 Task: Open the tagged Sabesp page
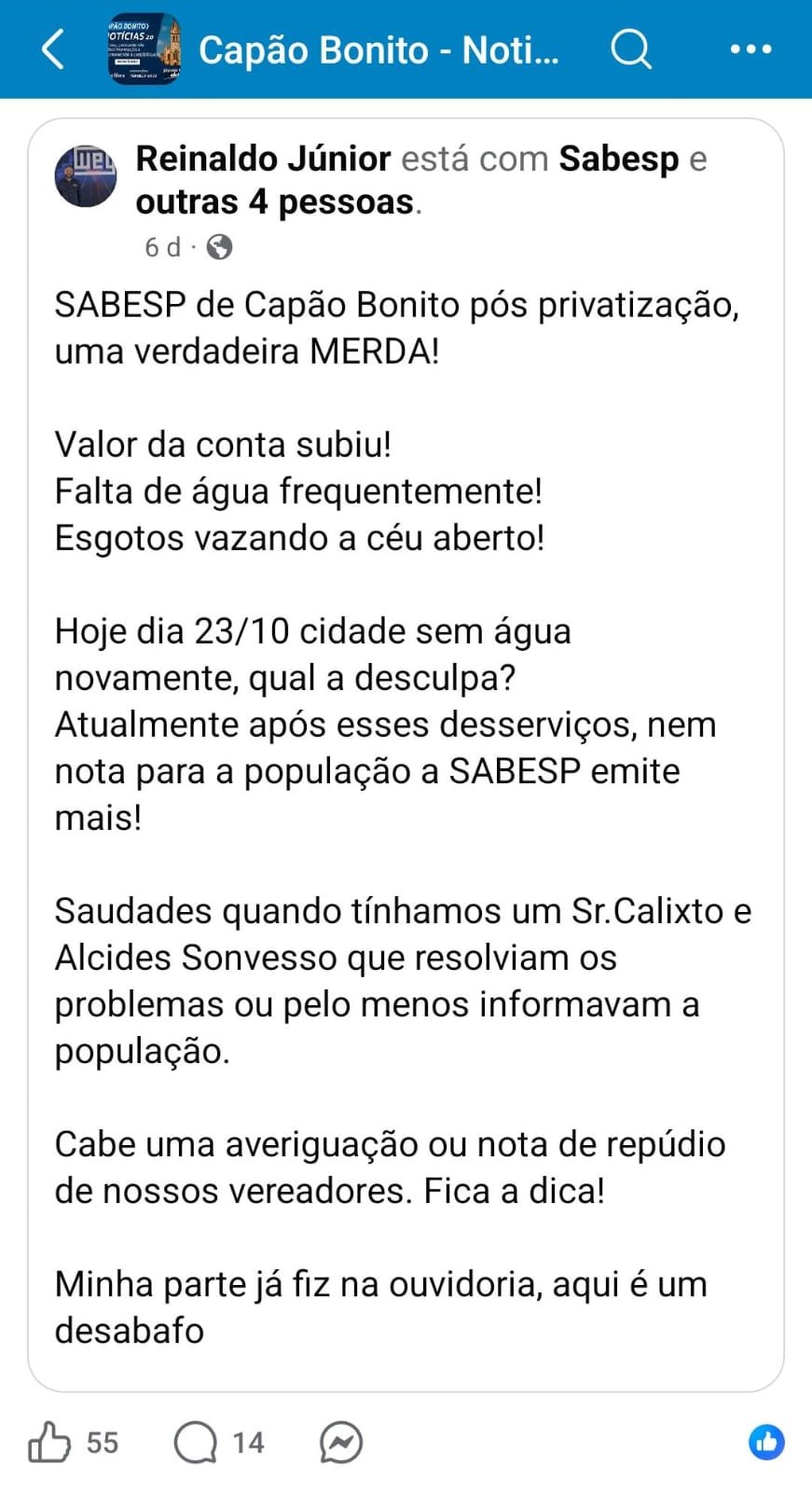tap(618, 159)
